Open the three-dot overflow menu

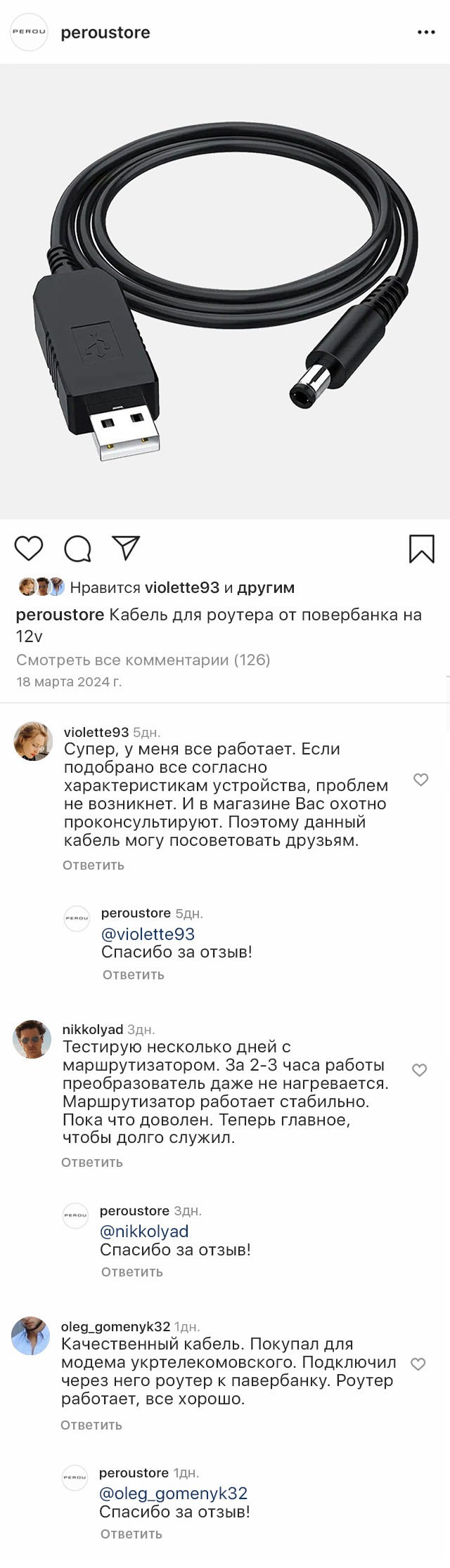pos(426,32)
